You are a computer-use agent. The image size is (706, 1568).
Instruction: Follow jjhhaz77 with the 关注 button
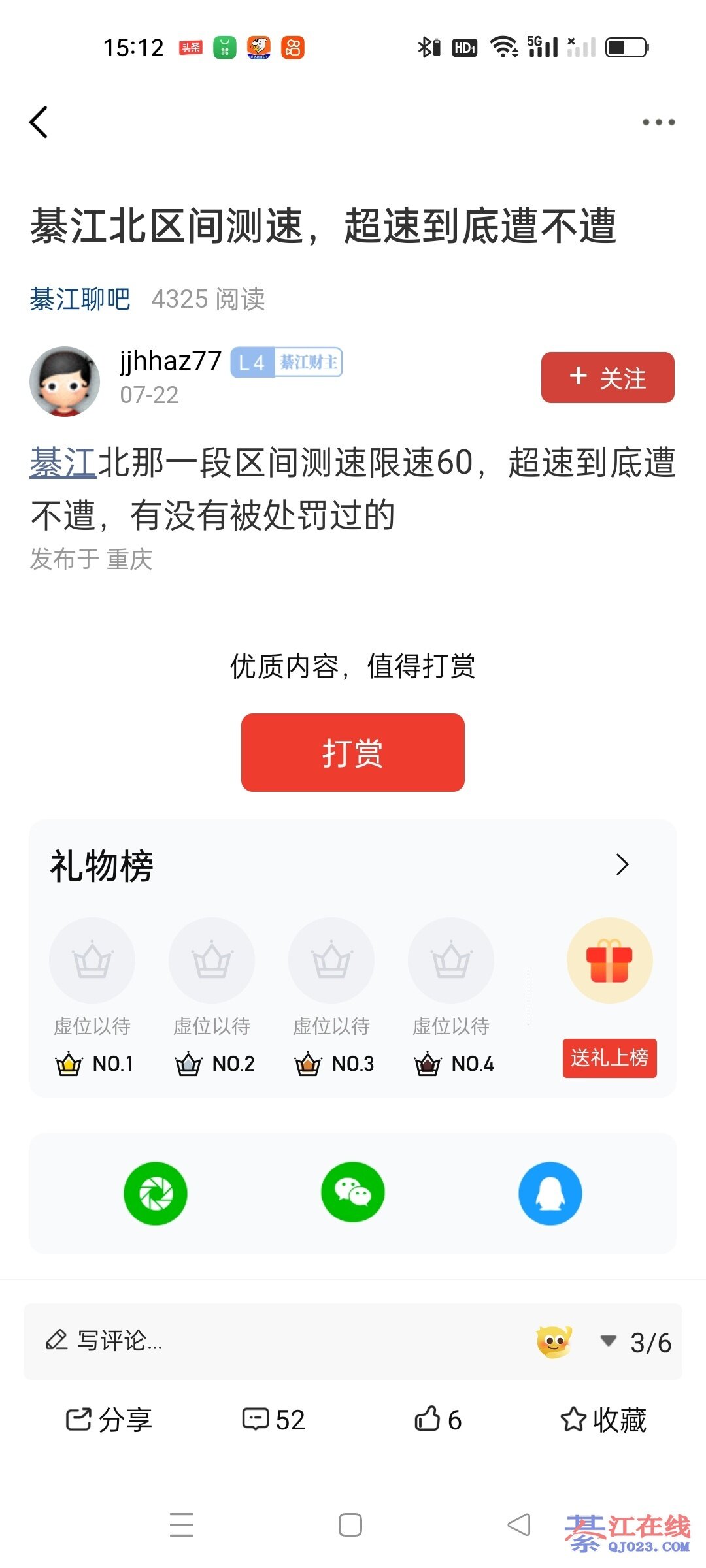(607, 378)
